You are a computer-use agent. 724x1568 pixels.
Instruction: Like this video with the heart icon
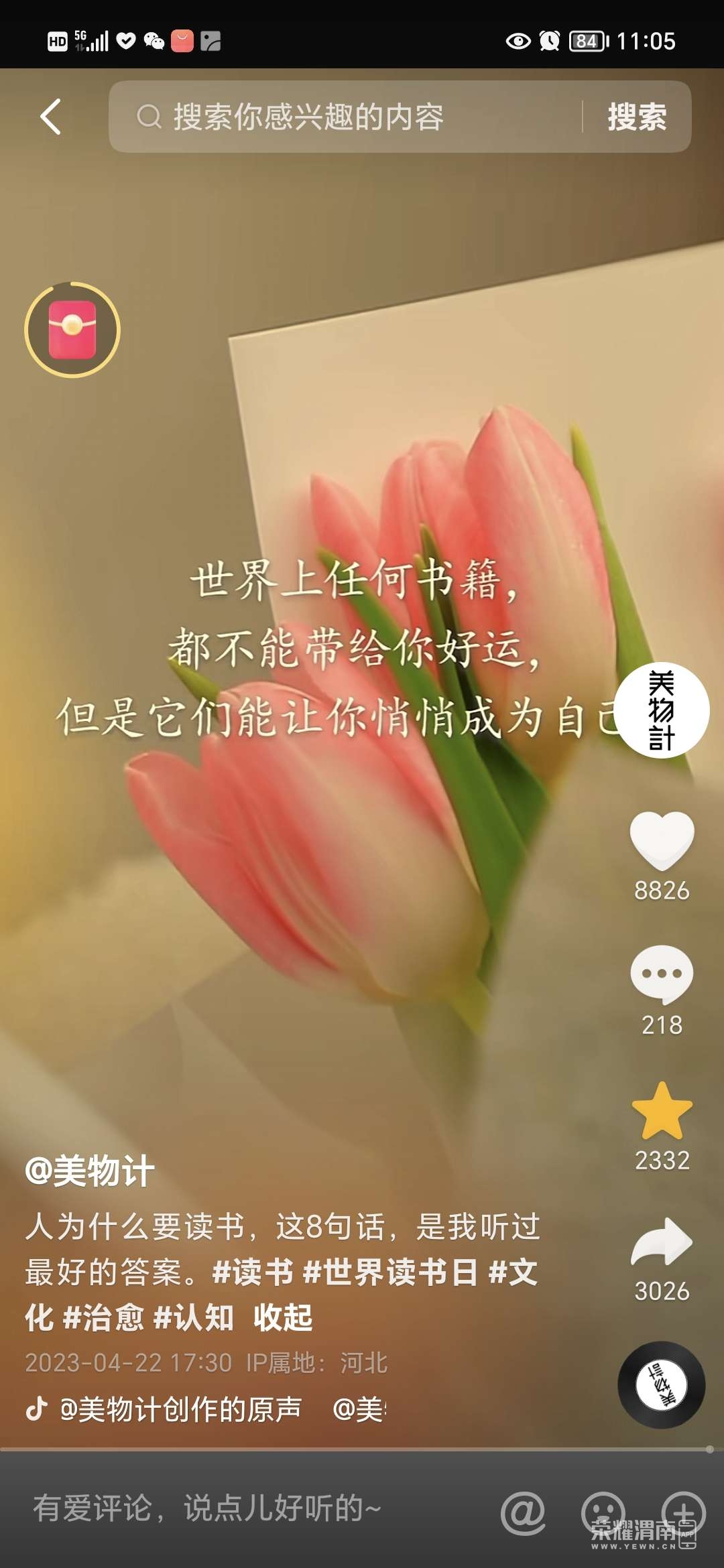point(662,841)
